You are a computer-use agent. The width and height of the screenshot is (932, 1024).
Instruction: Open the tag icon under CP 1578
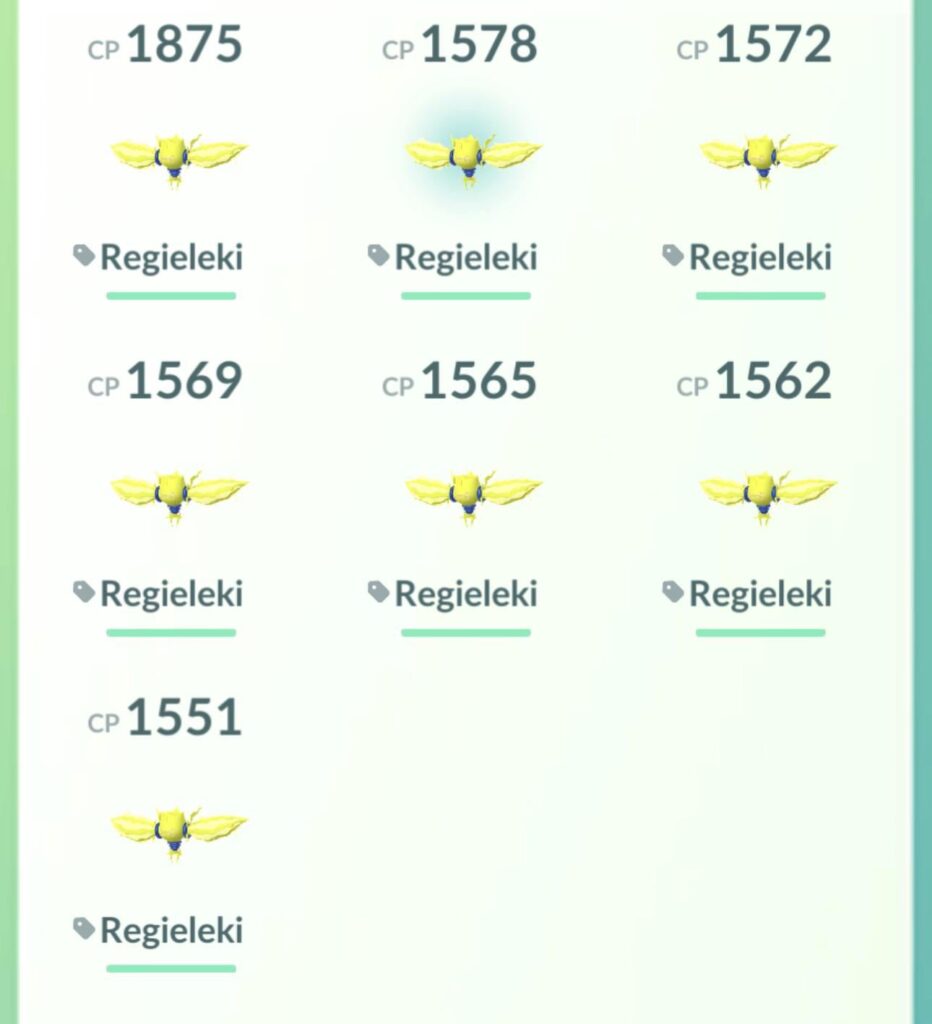point(381,258)
